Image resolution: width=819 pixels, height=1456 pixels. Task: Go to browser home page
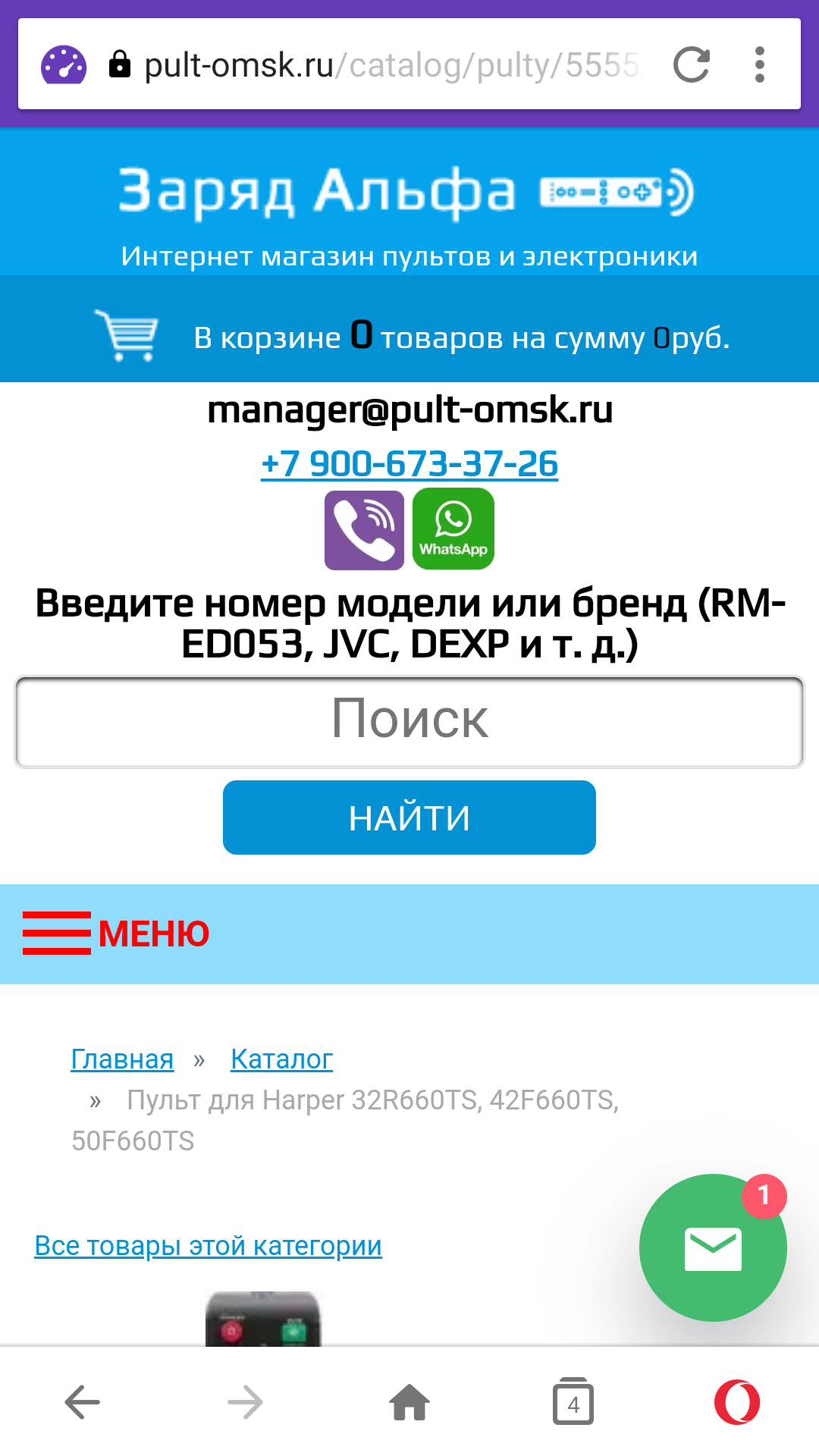pyautogui.click(x=409, y=1402)
